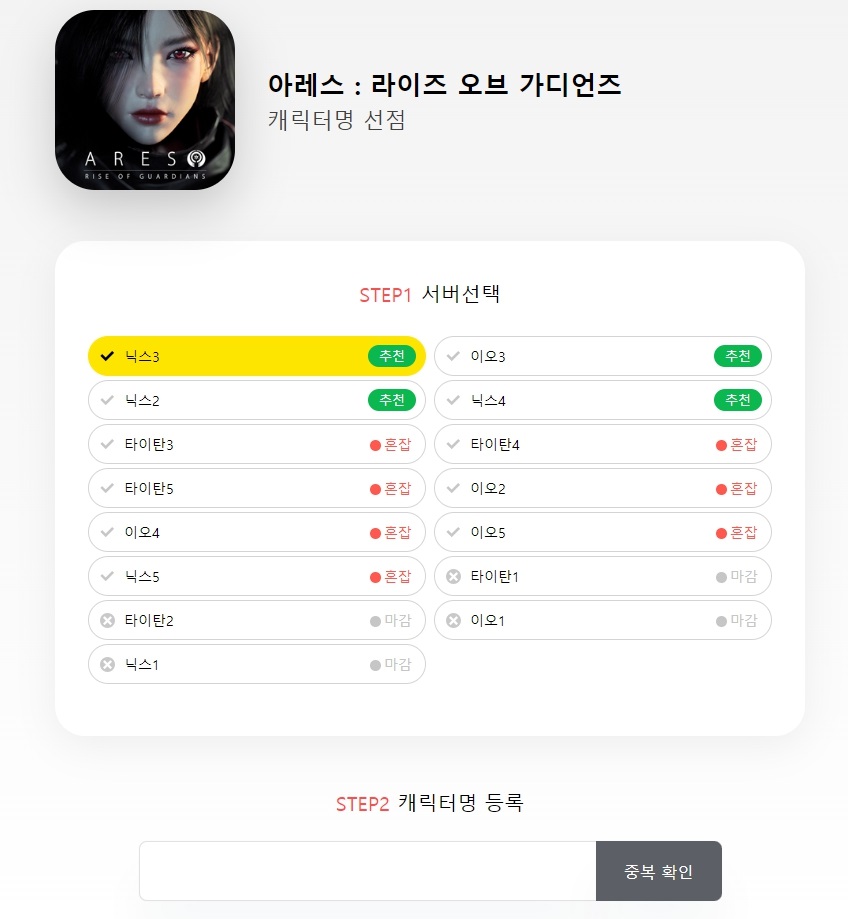
Task: Pick the 타이탄3 server
Action: pos(256,444)
